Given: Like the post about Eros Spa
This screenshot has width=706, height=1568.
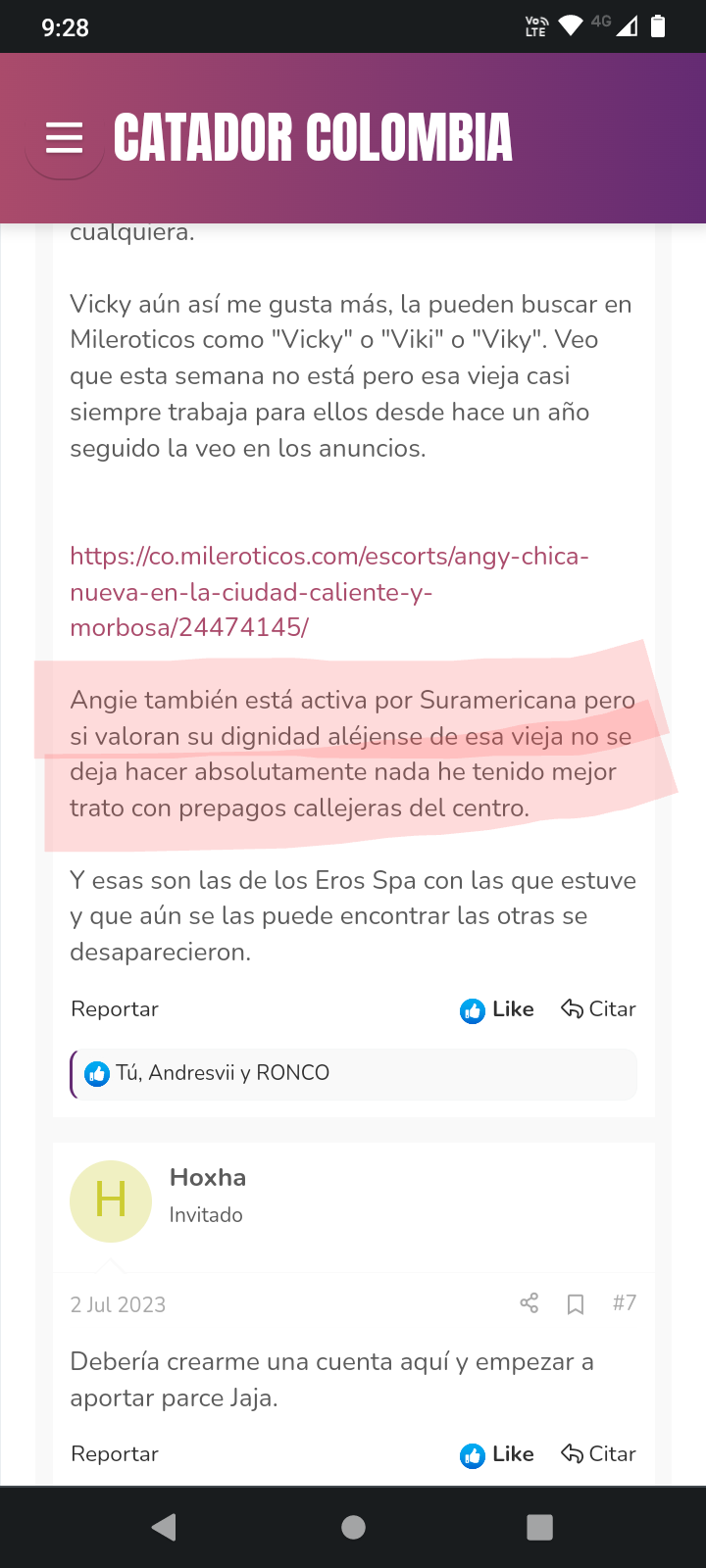Looking at the screenshot, I should pos(497,1009).
